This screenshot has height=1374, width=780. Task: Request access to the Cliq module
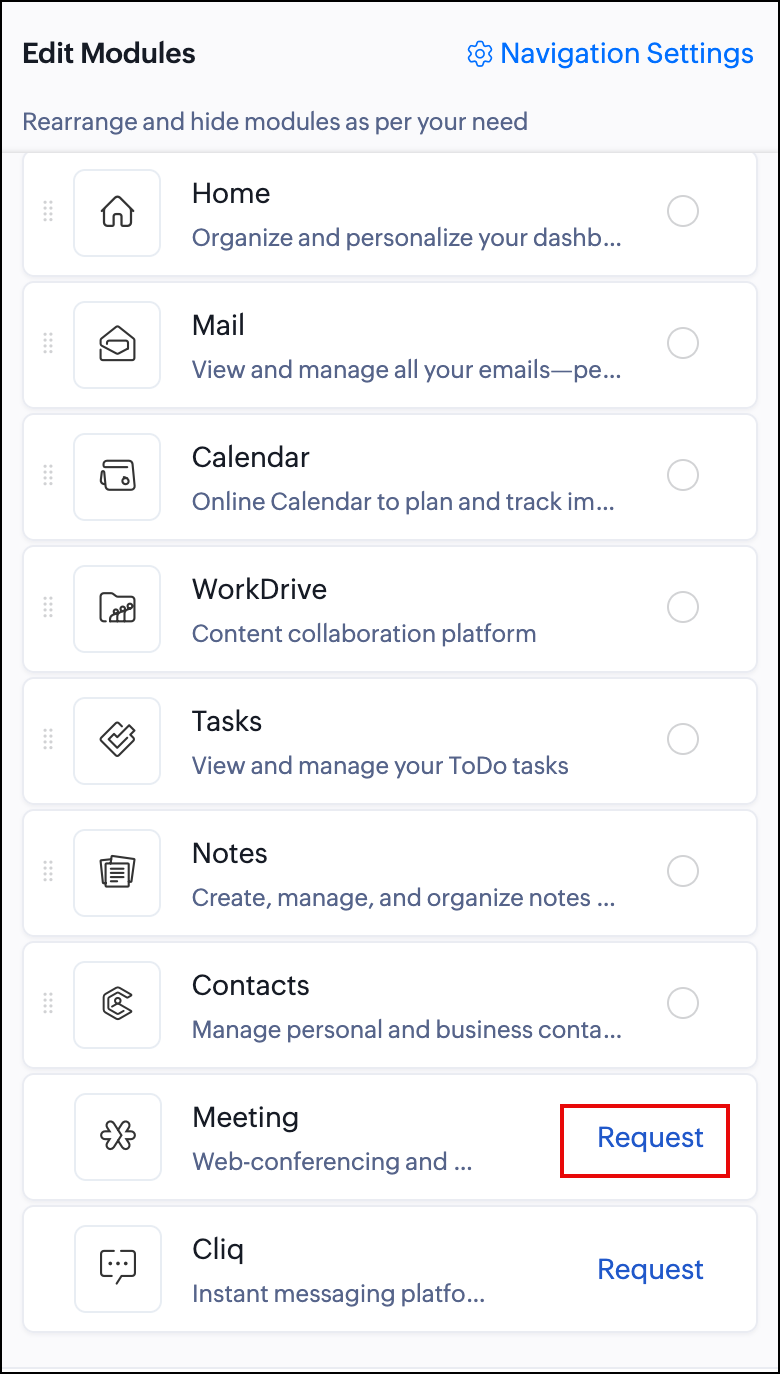tap(650, 1270)
